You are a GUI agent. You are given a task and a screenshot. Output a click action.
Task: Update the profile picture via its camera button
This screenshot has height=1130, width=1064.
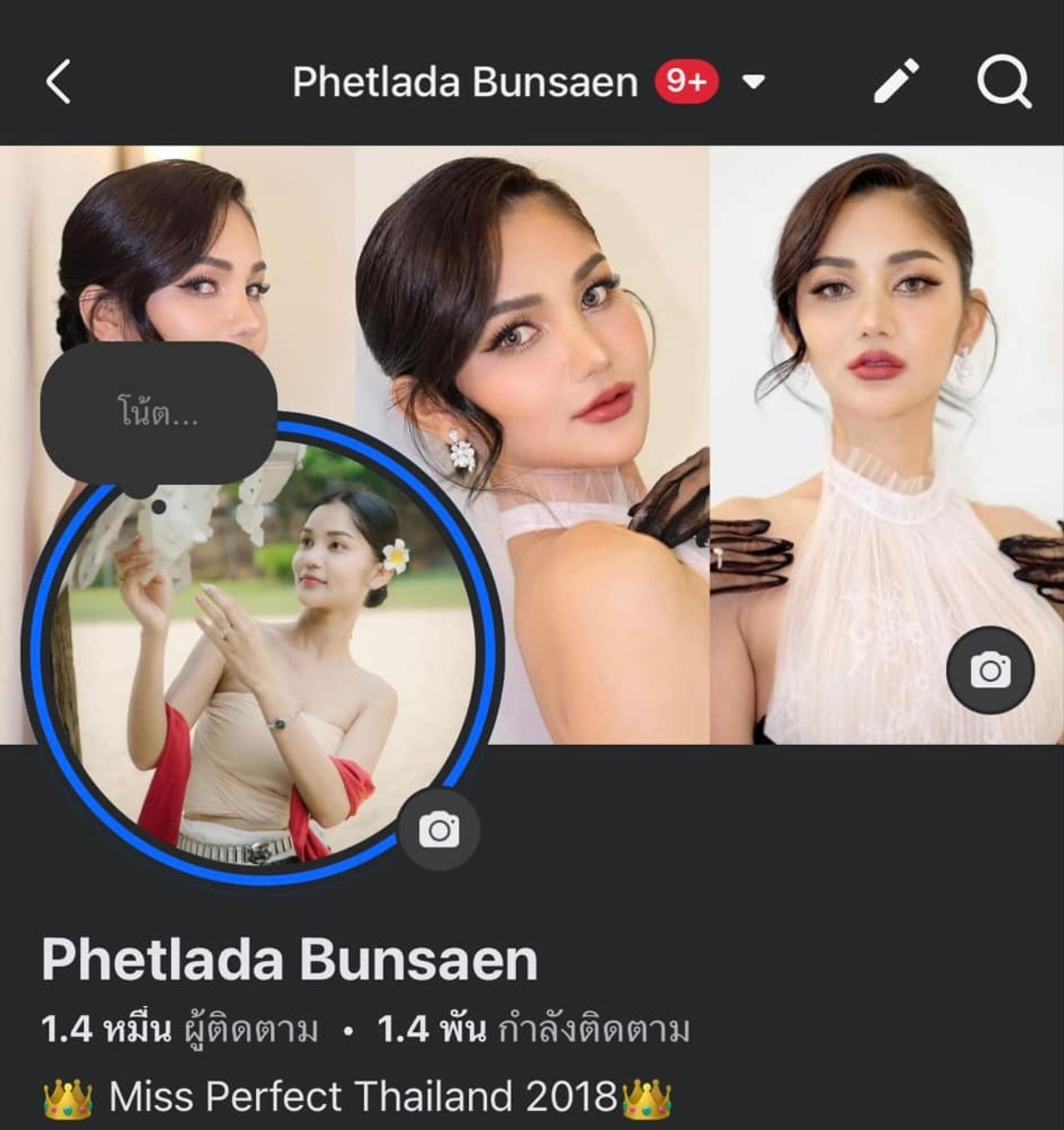point(439,830)
